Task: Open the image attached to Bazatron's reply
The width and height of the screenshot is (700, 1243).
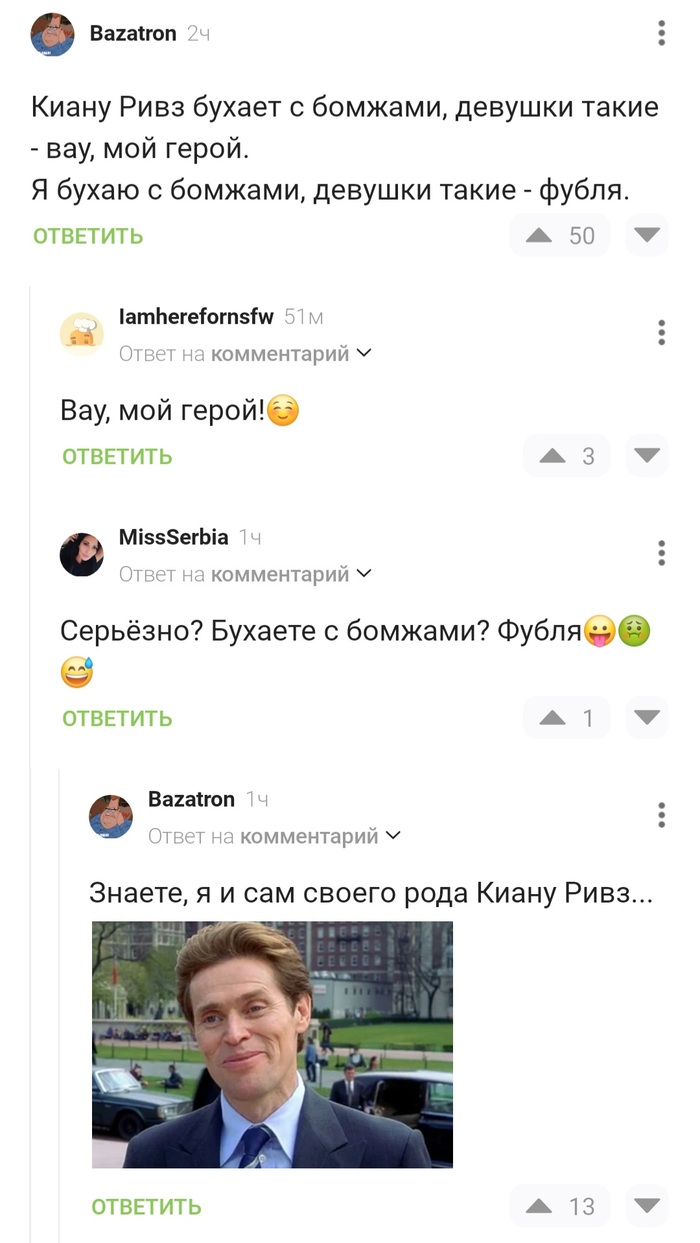Action: (272, 1044)
